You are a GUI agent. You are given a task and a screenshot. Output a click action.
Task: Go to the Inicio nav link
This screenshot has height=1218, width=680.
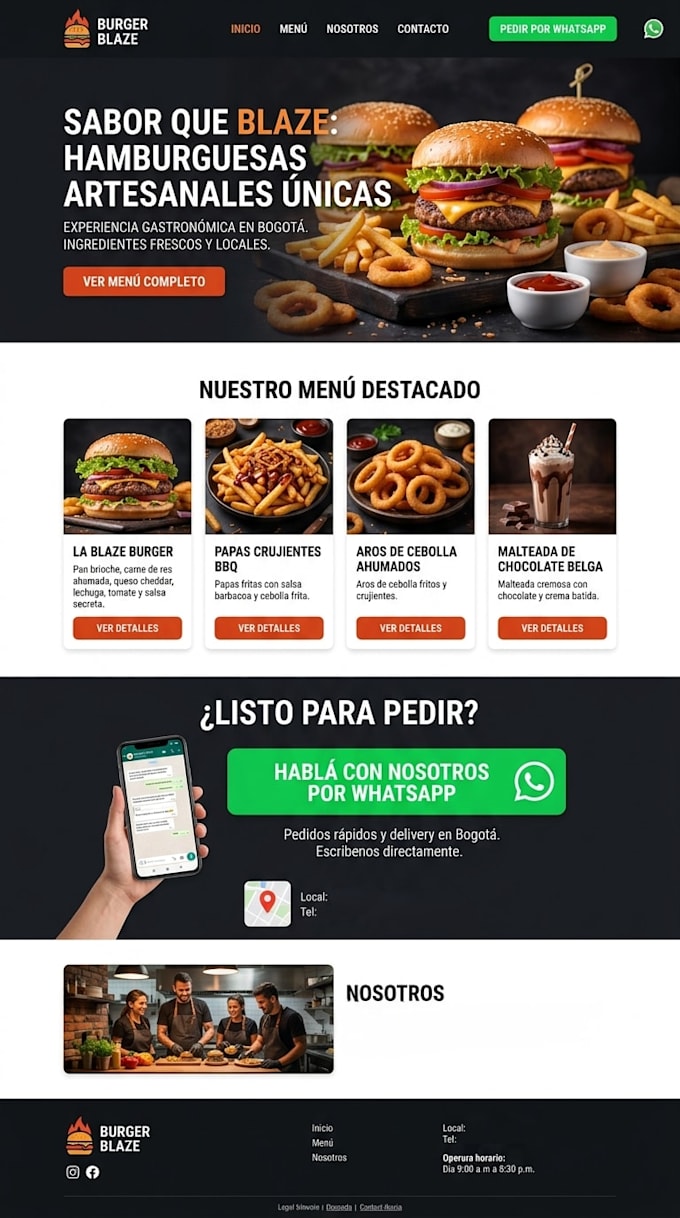245,29
